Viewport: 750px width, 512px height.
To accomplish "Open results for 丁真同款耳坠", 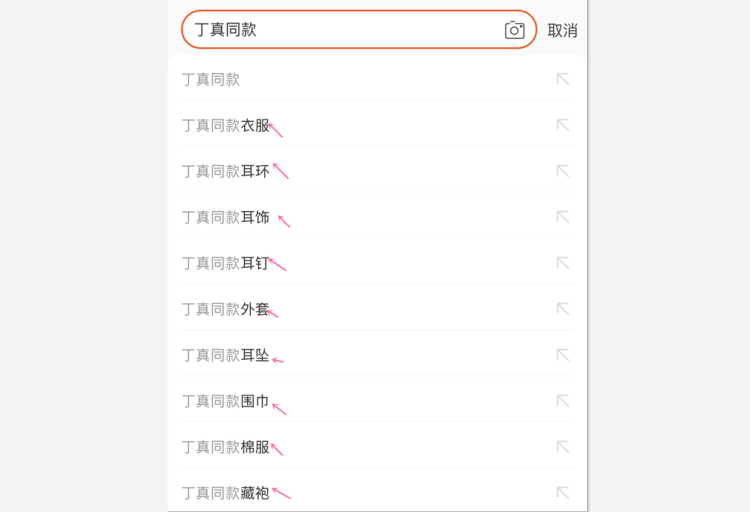I will point(226,355).
